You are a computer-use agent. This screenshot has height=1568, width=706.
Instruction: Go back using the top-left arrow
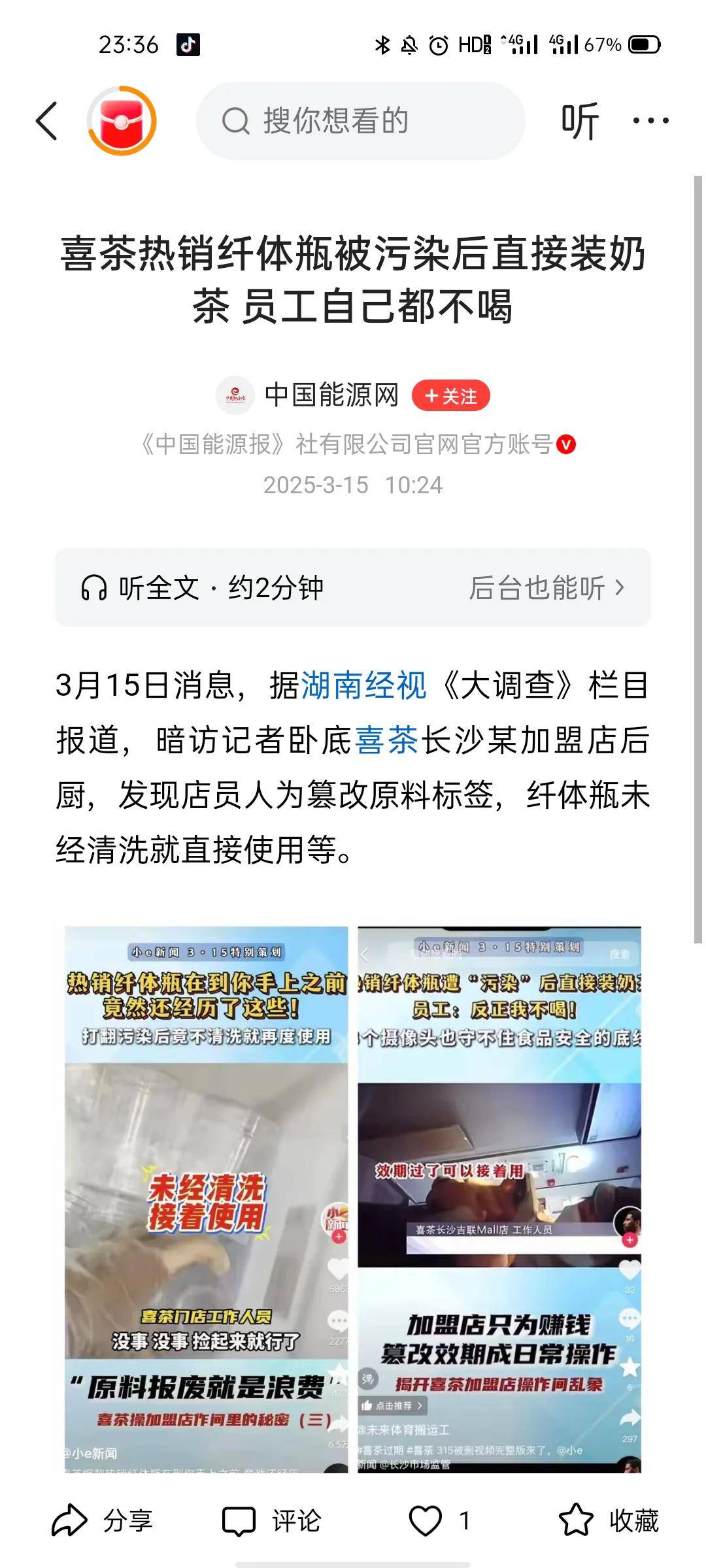point(46,121)
